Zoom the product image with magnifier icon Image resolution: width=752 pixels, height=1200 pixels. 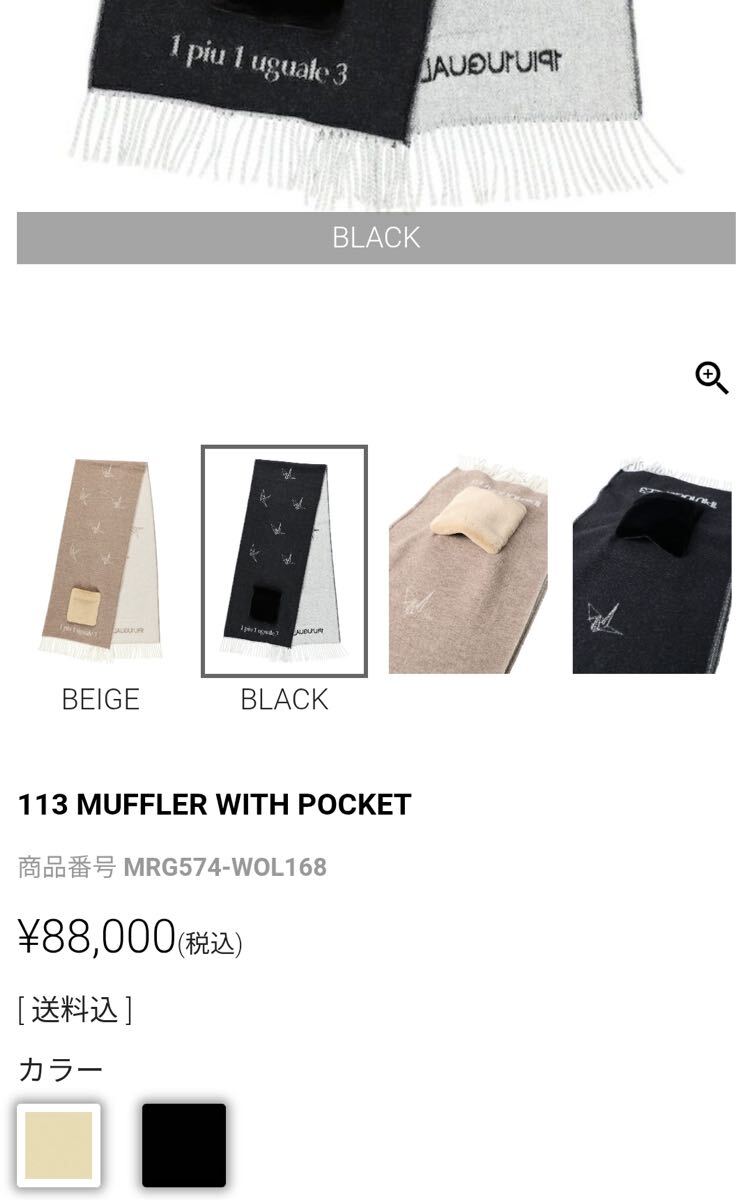(711, 378)
